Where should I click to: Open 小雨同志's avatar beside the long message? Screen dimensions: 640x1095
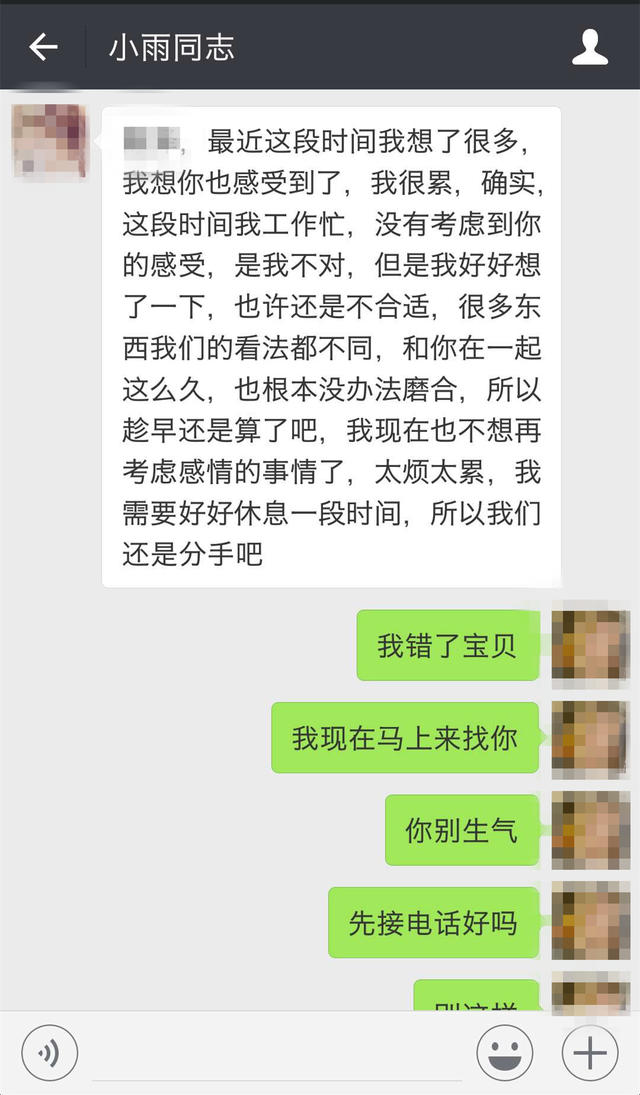[49, 142]
